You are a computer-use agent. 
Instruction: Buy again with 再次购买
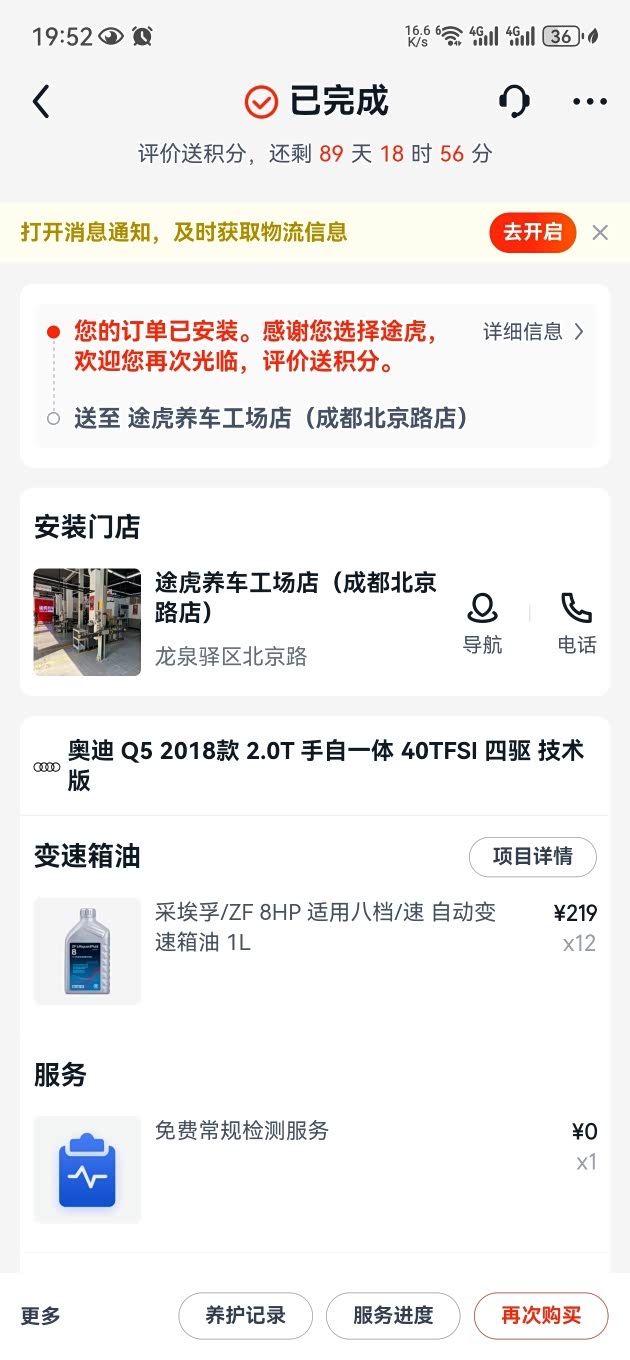tap(541, 1316)
